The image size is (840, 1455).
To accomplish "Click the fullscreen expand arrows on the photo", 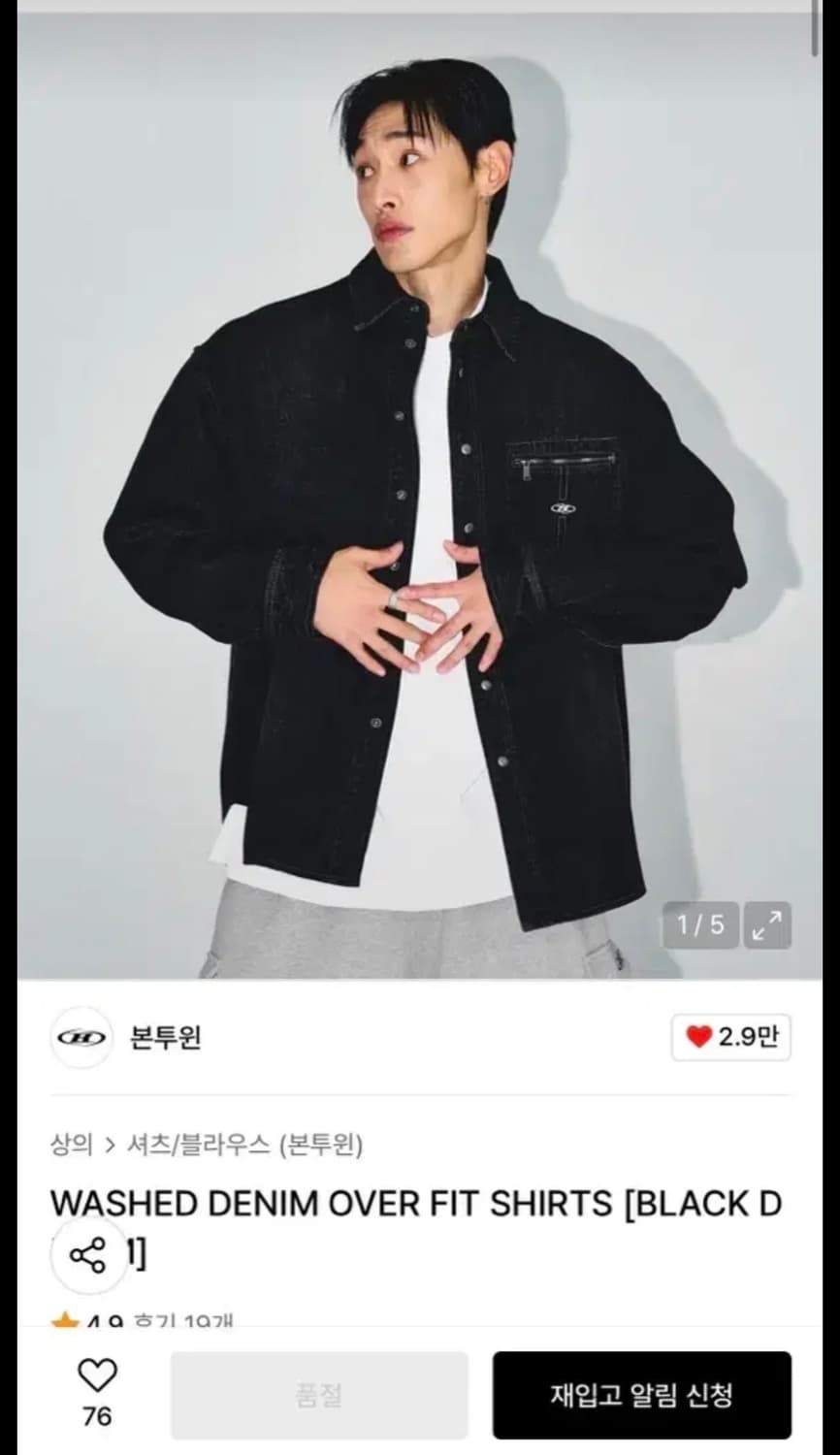I will (x=766, y=926).
